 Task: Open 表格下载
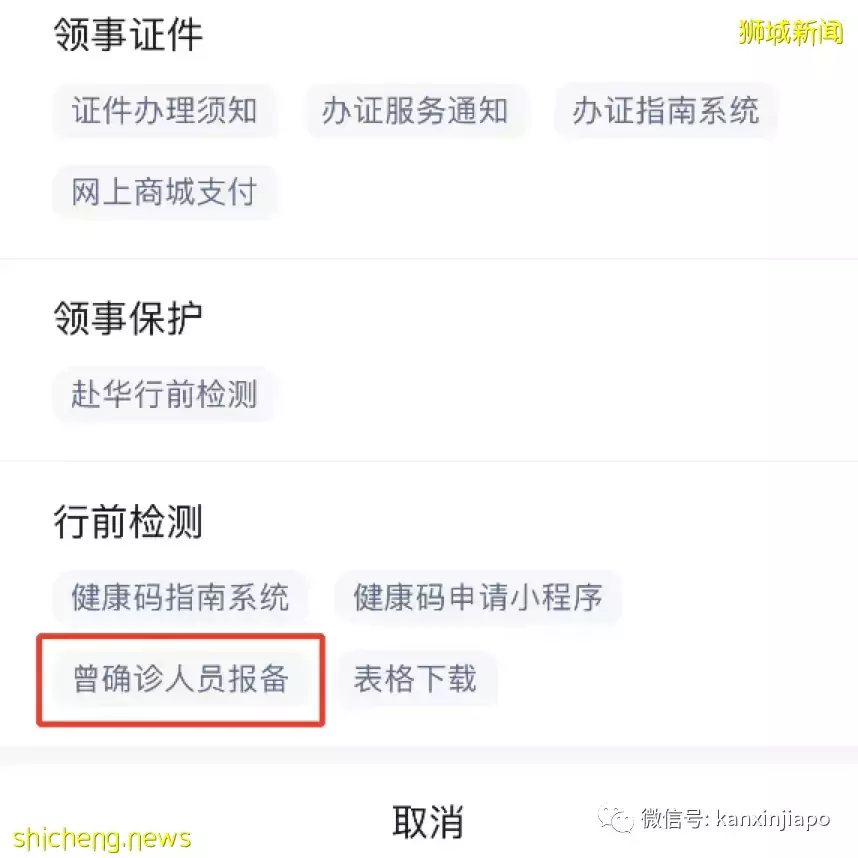[414, 679]
